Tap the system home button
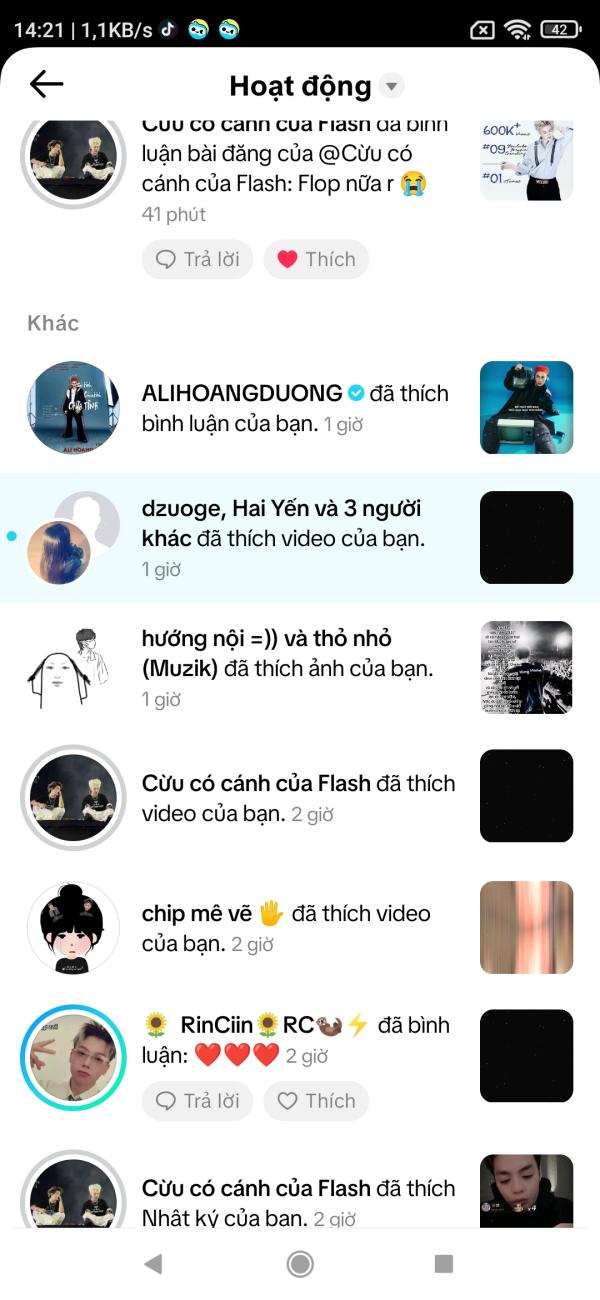 click(x=300, y=1264)
